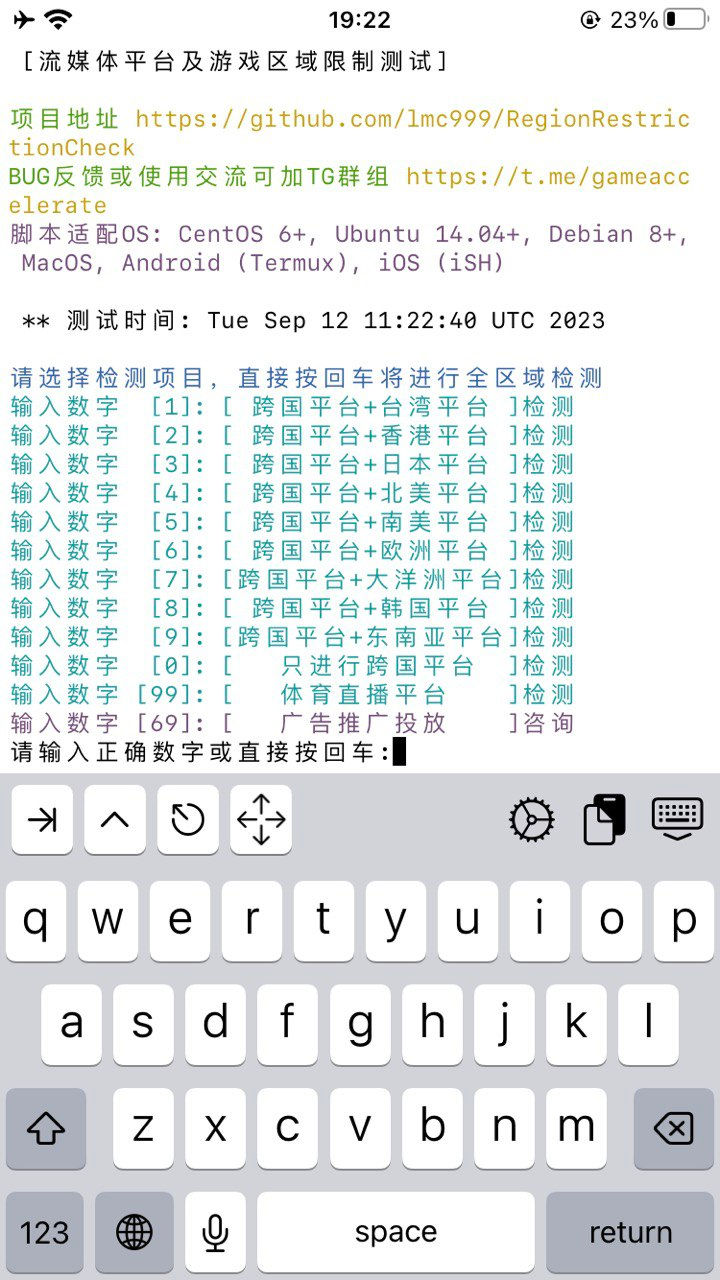Tap the Escape key icon in the toolbar
This screenshot has width=720, height=1280.
point(188,820)
